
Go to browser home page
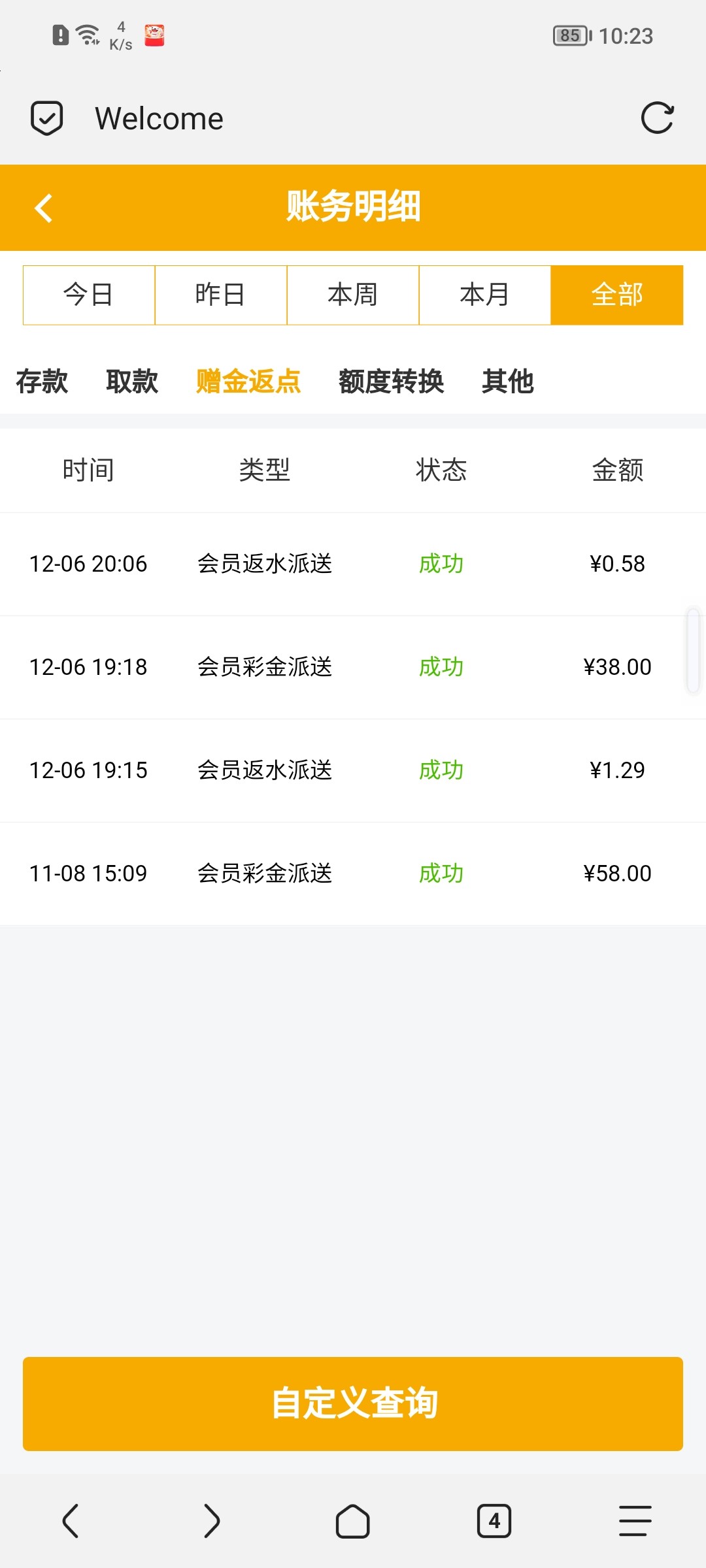pyautogui.click(x=353, y=1521)
